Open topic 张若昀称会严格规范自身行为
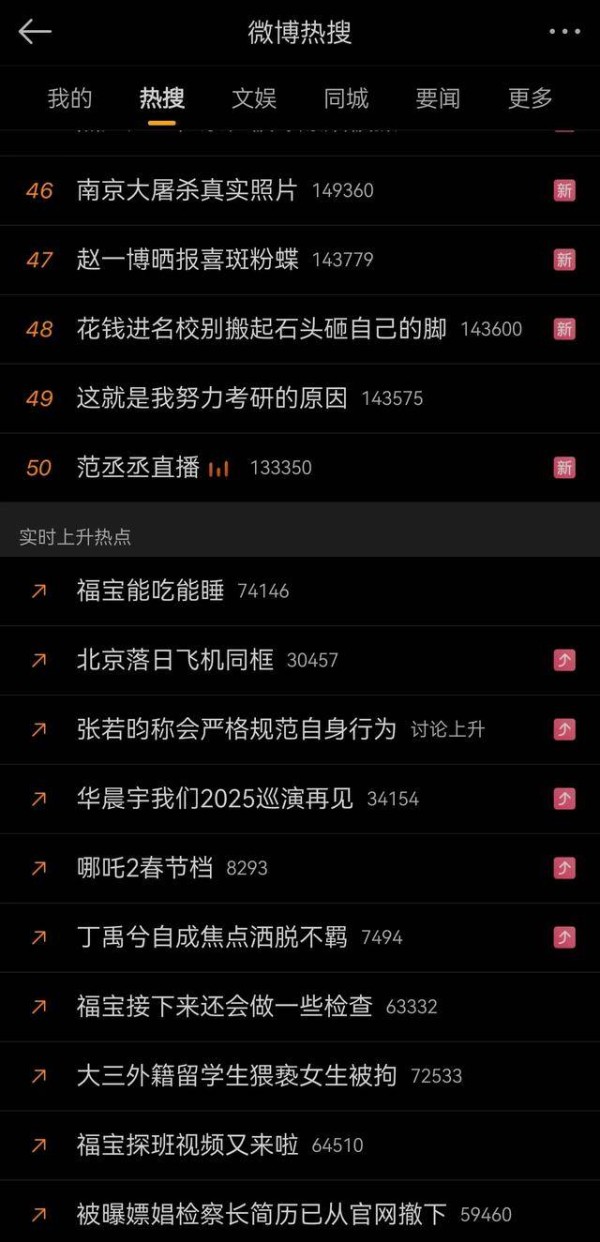600x1242 pixels. (236, 729)
